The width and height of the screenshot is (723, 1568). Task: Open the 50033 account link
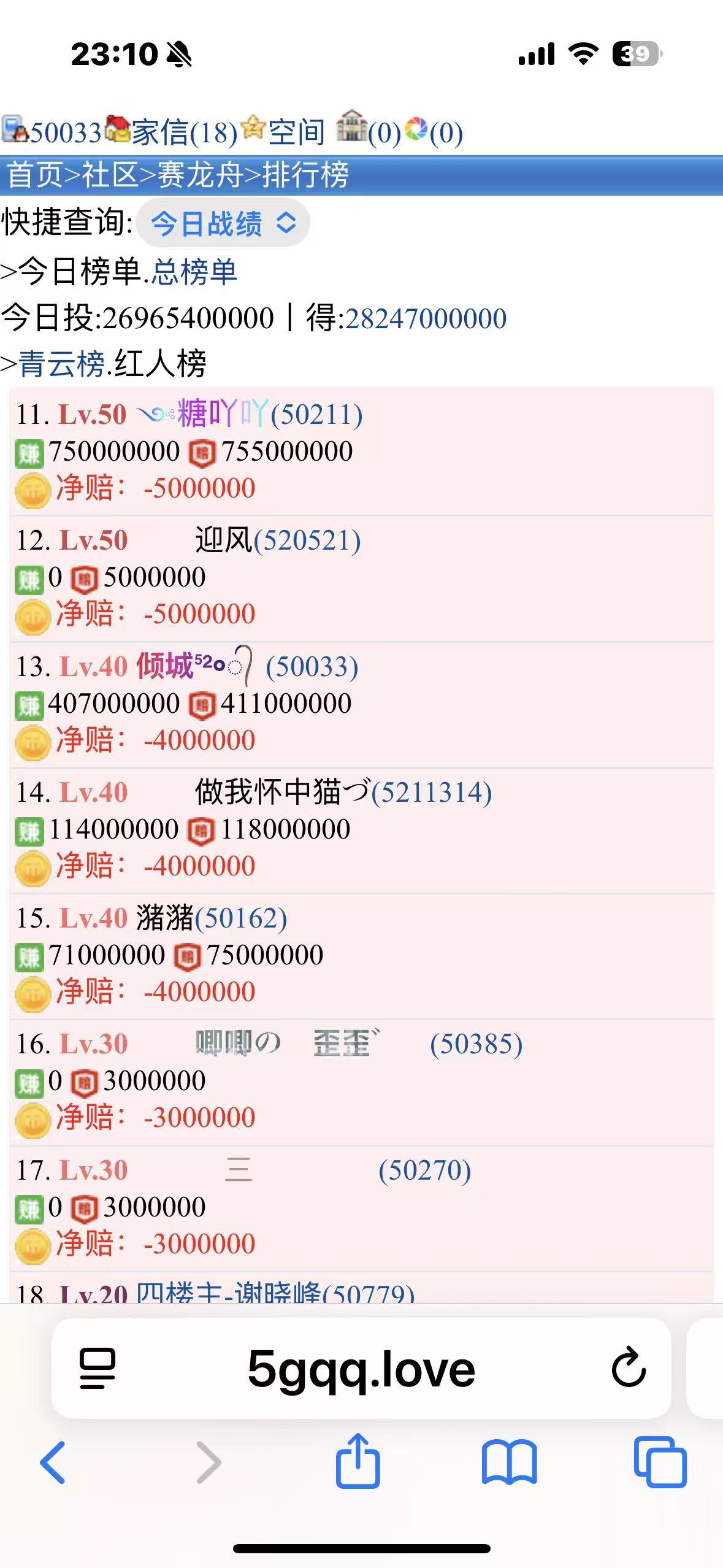[x=65, y=133]
